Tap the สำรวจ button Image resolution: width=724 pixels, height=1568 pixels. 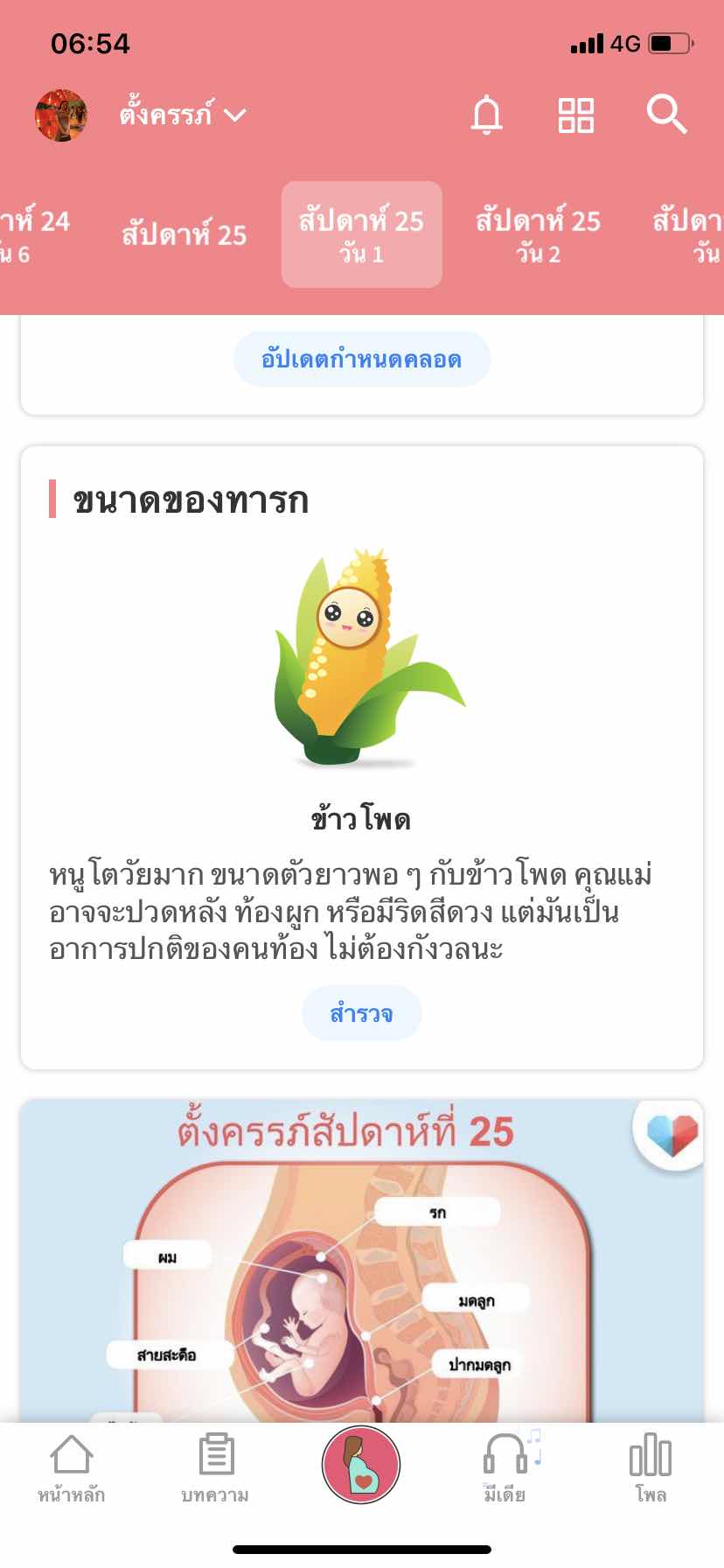pyautogui.click(x=361, y=1013)
